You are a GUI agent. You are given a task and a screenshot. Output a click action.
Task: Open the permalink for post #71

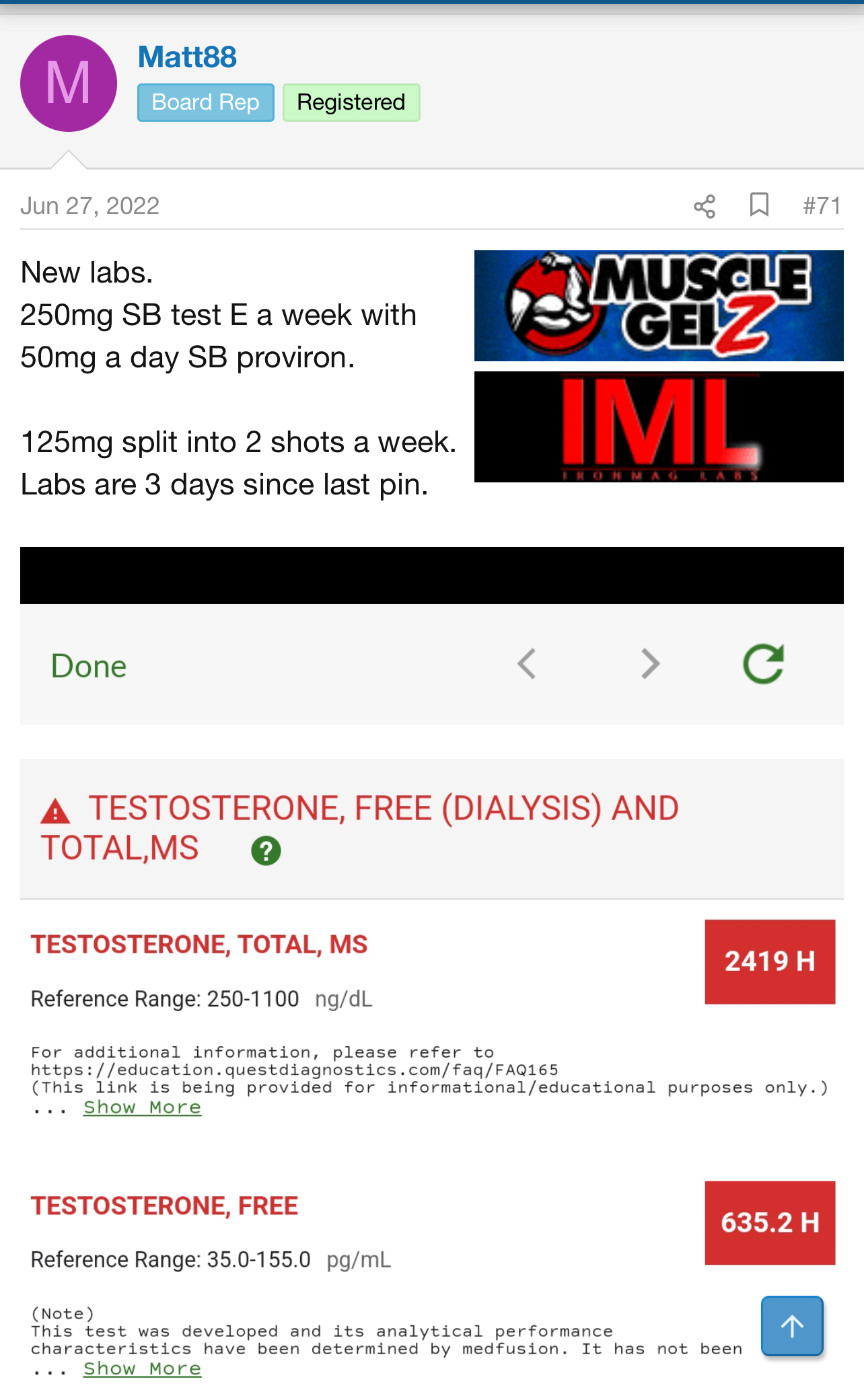pos(822,206)
